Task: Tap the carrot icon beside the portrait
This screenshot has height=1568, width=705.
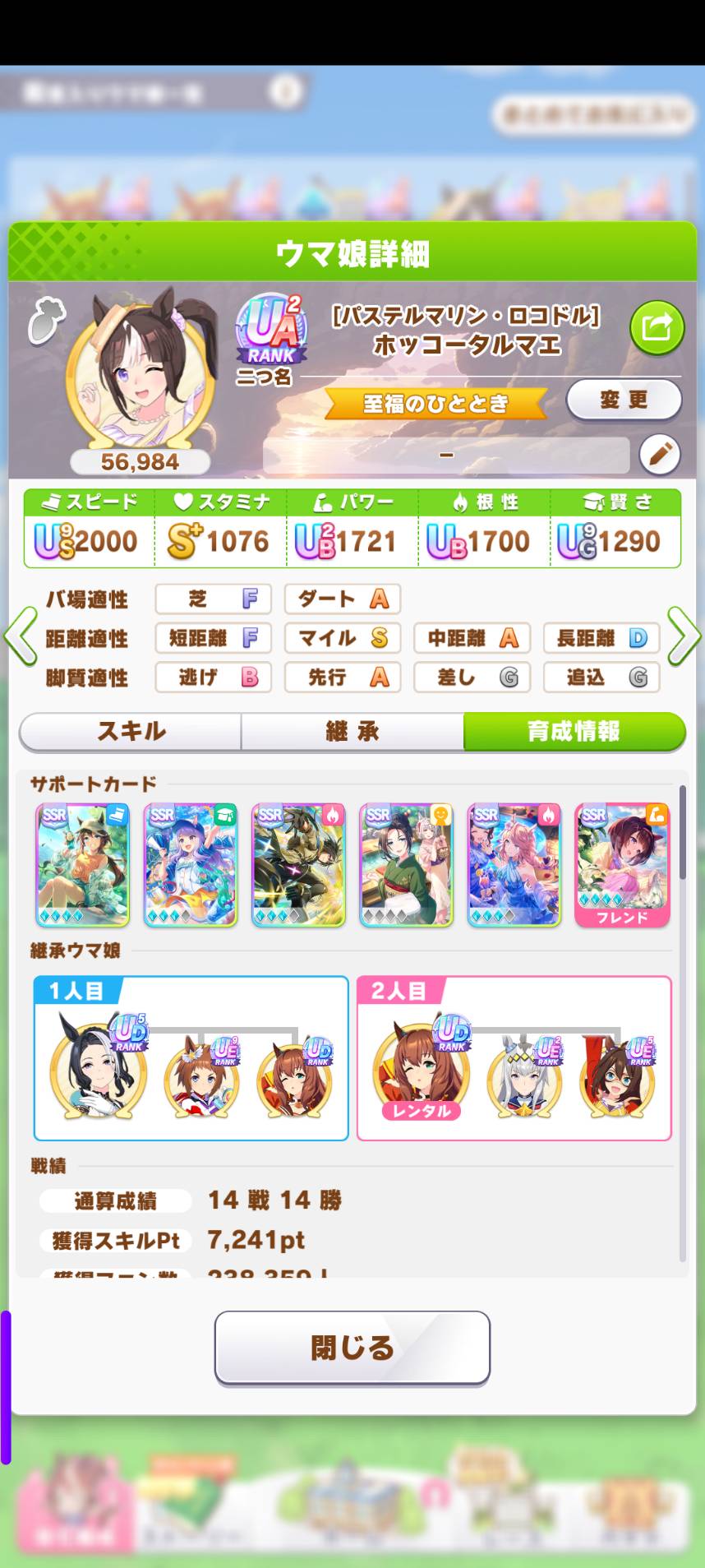Action: 46,320
